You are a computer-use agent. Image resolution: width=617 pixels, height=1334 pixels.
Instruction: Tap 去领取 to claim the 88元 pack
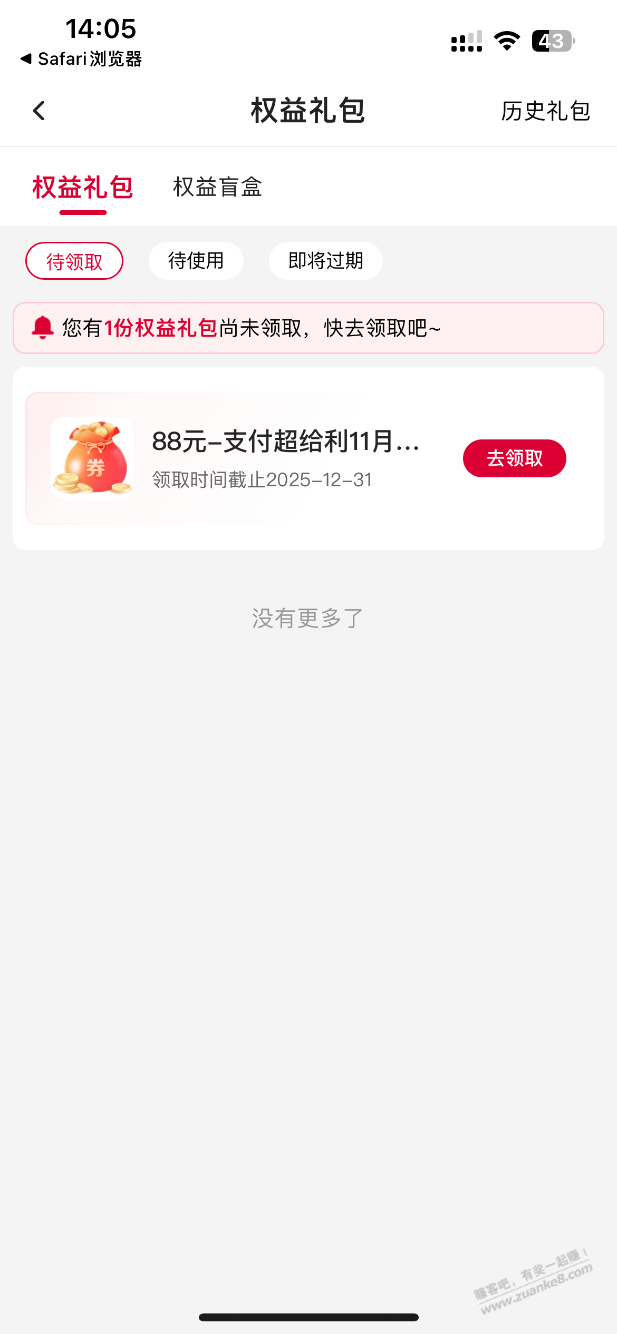514,459
